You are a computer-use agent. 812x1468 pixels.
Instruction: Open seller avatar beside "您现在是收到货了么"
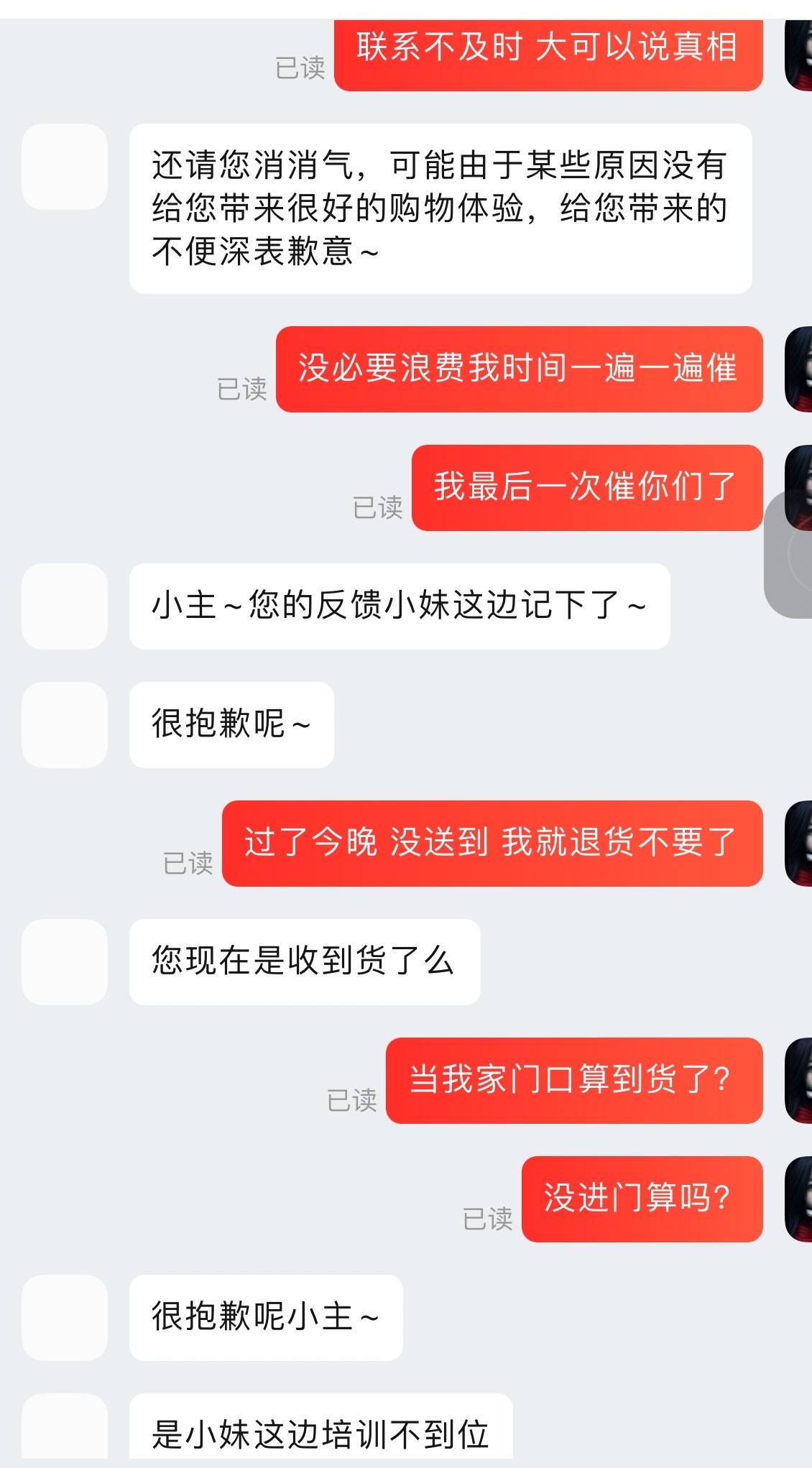click(x=65, y=961)
